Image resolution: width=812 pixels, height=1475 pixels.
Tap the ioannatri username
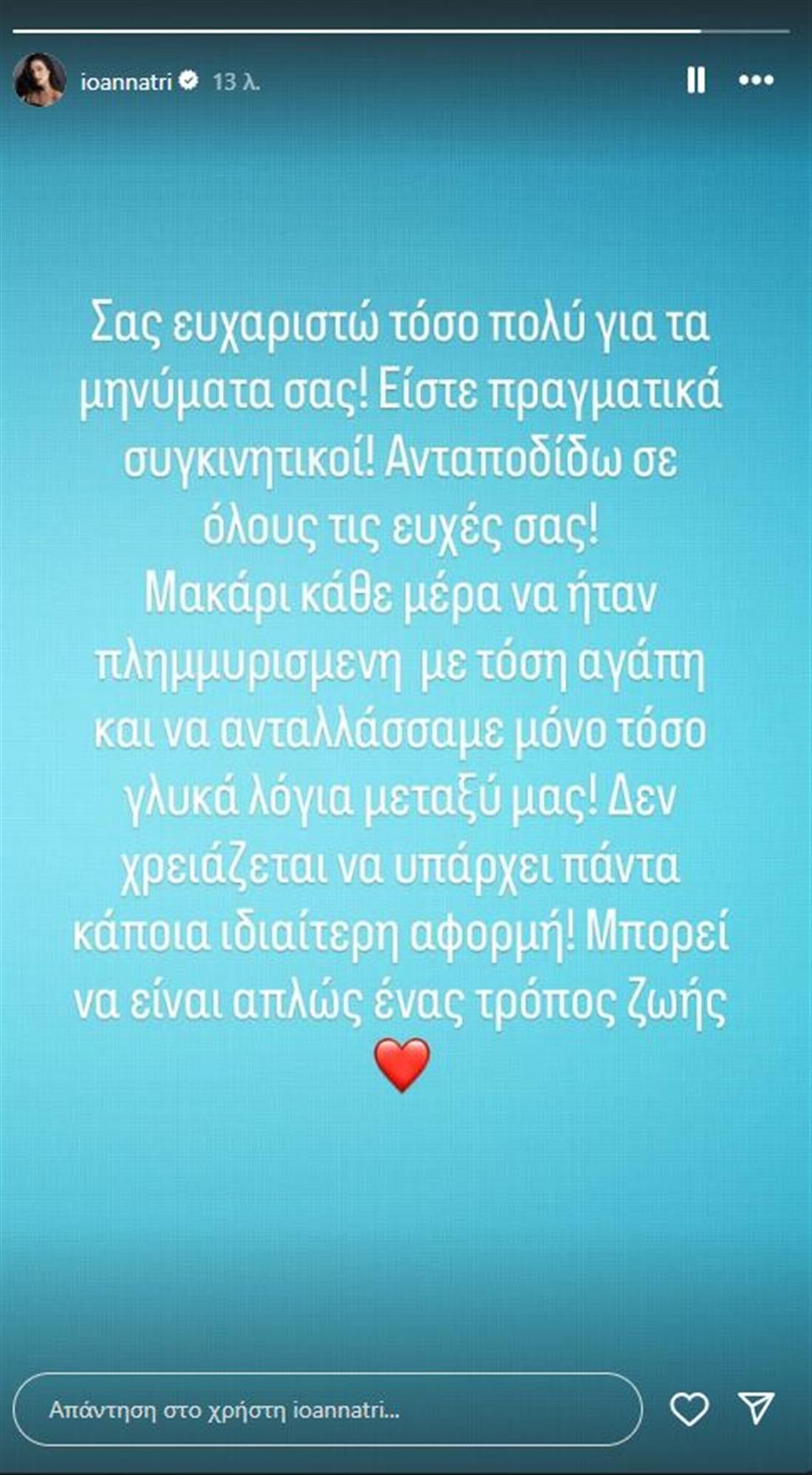[125, 81]
